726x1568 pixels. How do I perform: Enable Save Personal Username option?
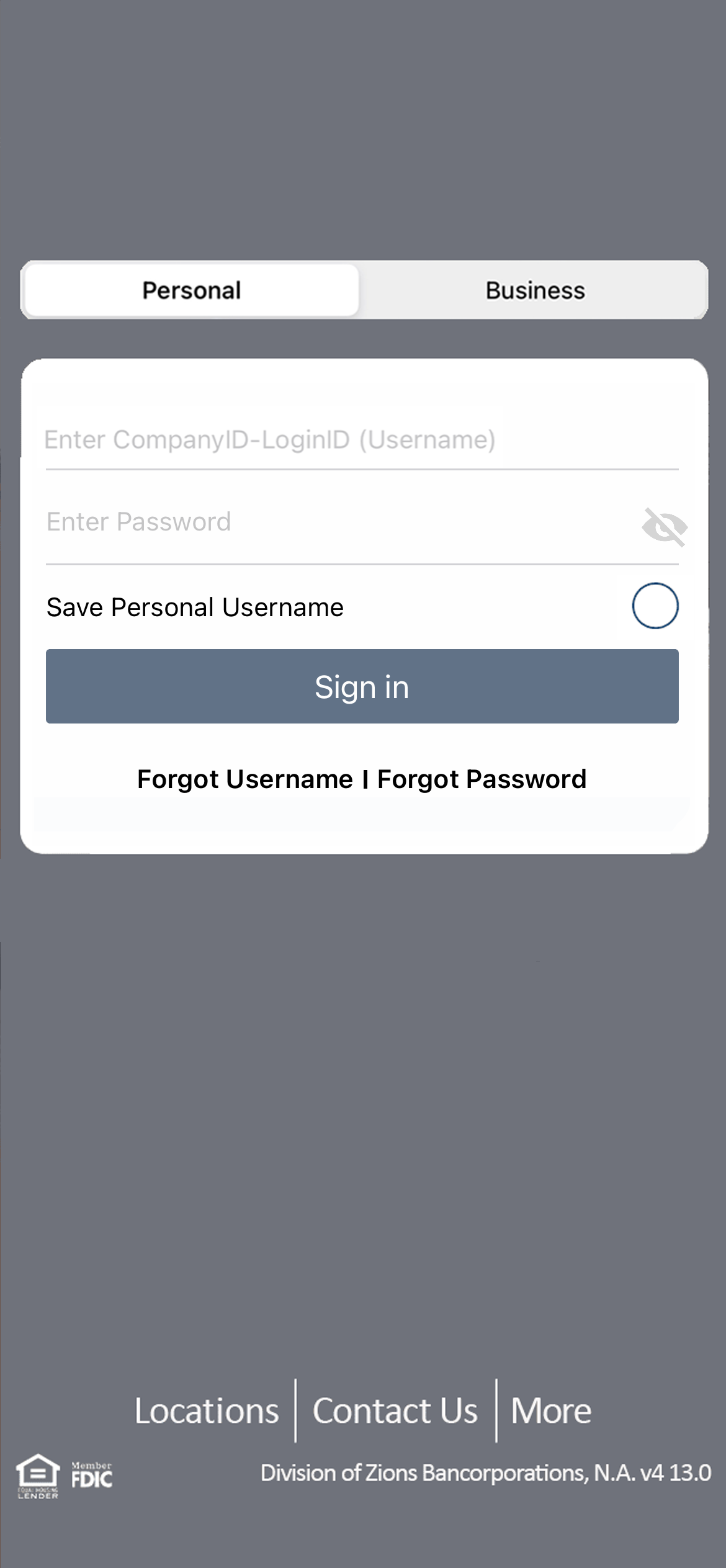click(x=655, y=606)
